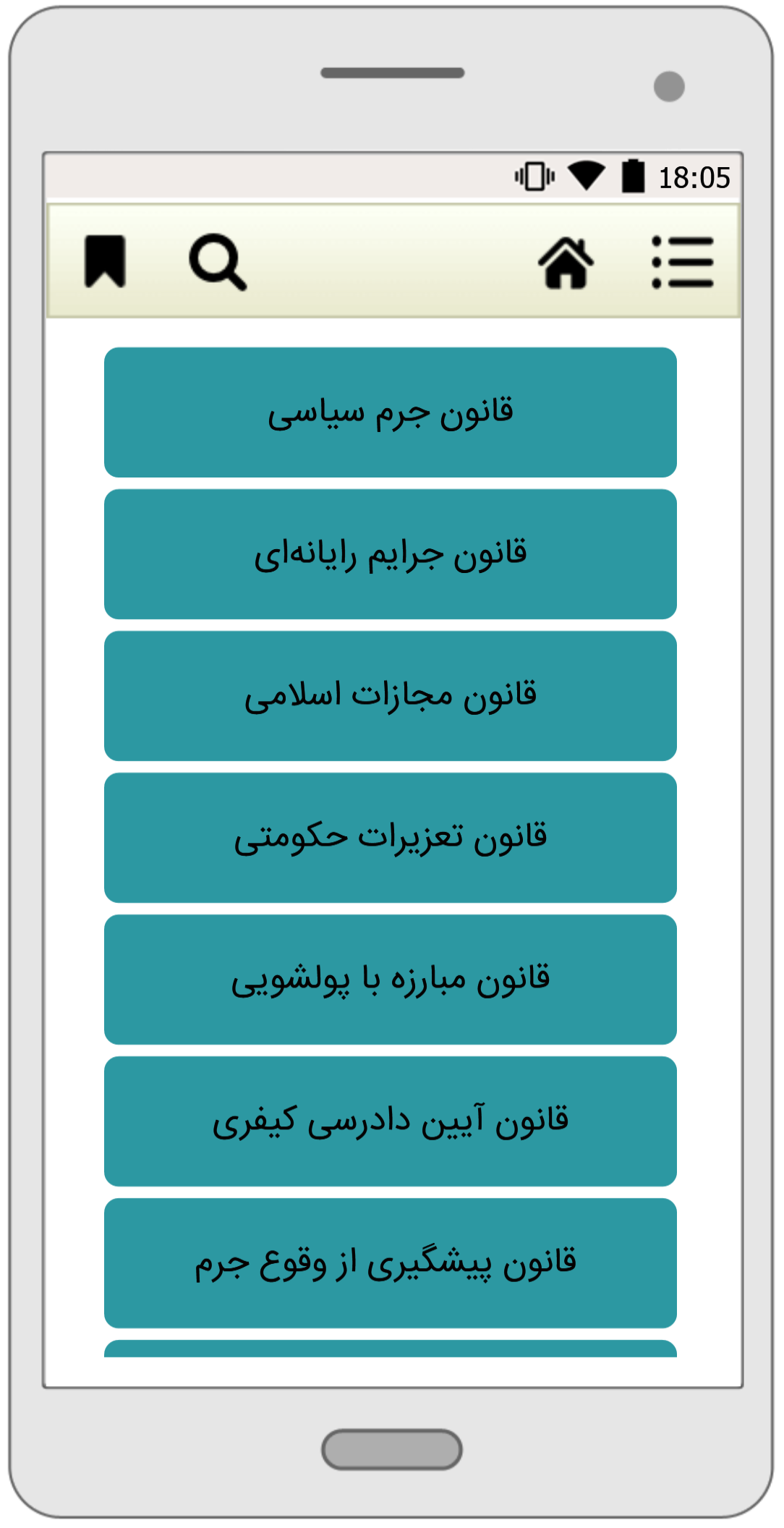Open قانون جرایم رایانه‌ای (Computer Crimes Law)
The width and height of the screenshot is (784, 1528).
(391, 553)
